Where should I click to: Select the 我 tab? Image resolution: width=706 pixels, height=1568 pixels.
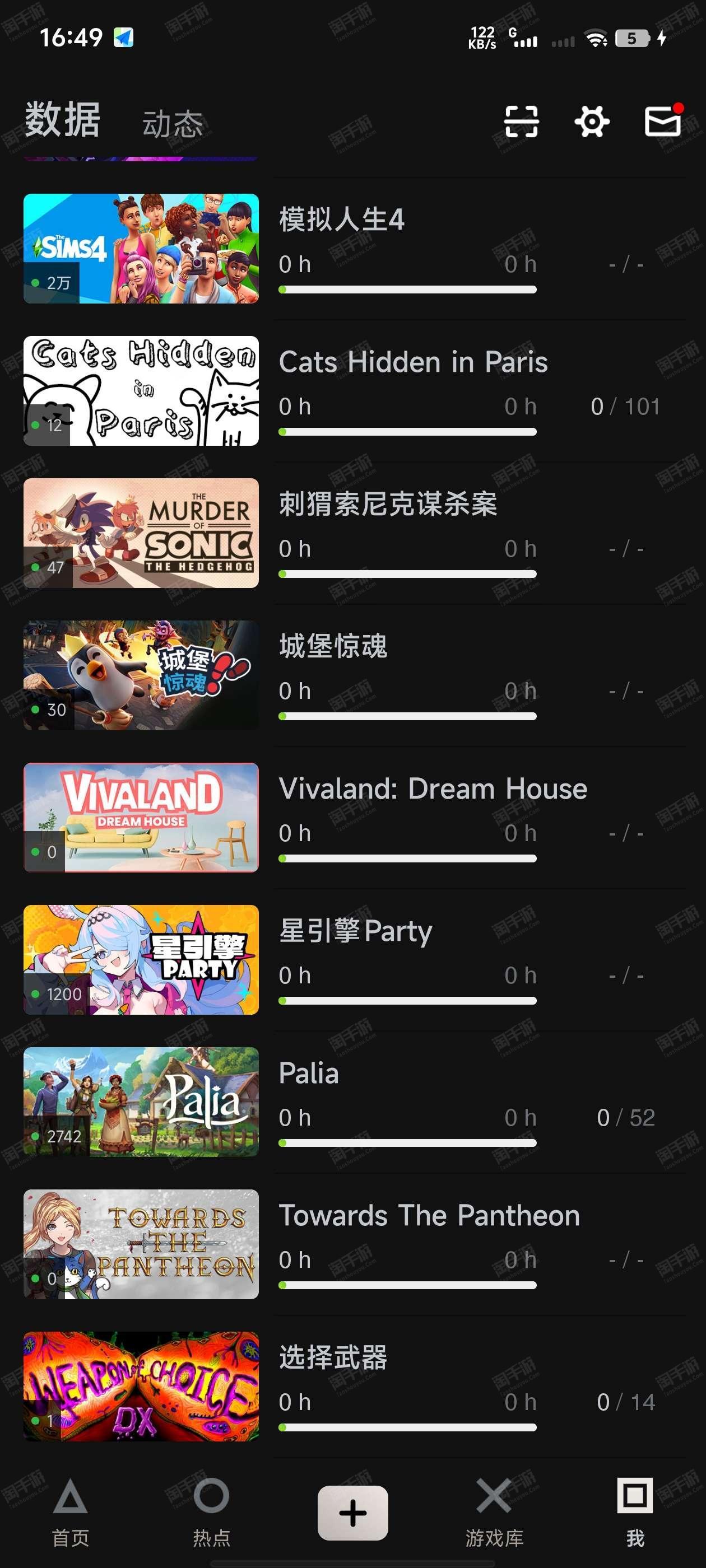[635, 1512]
